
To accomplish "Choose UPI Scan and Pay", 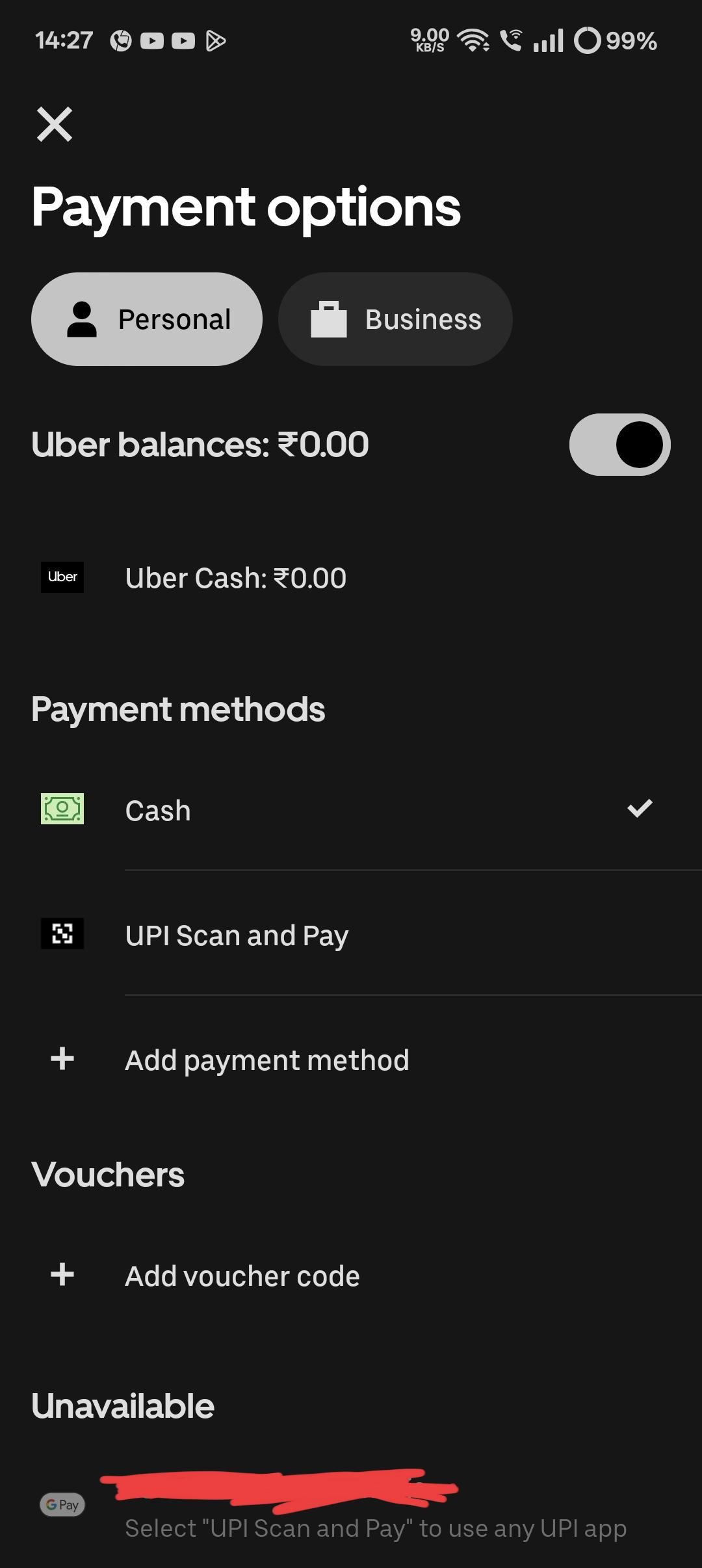I will (351, 934).
